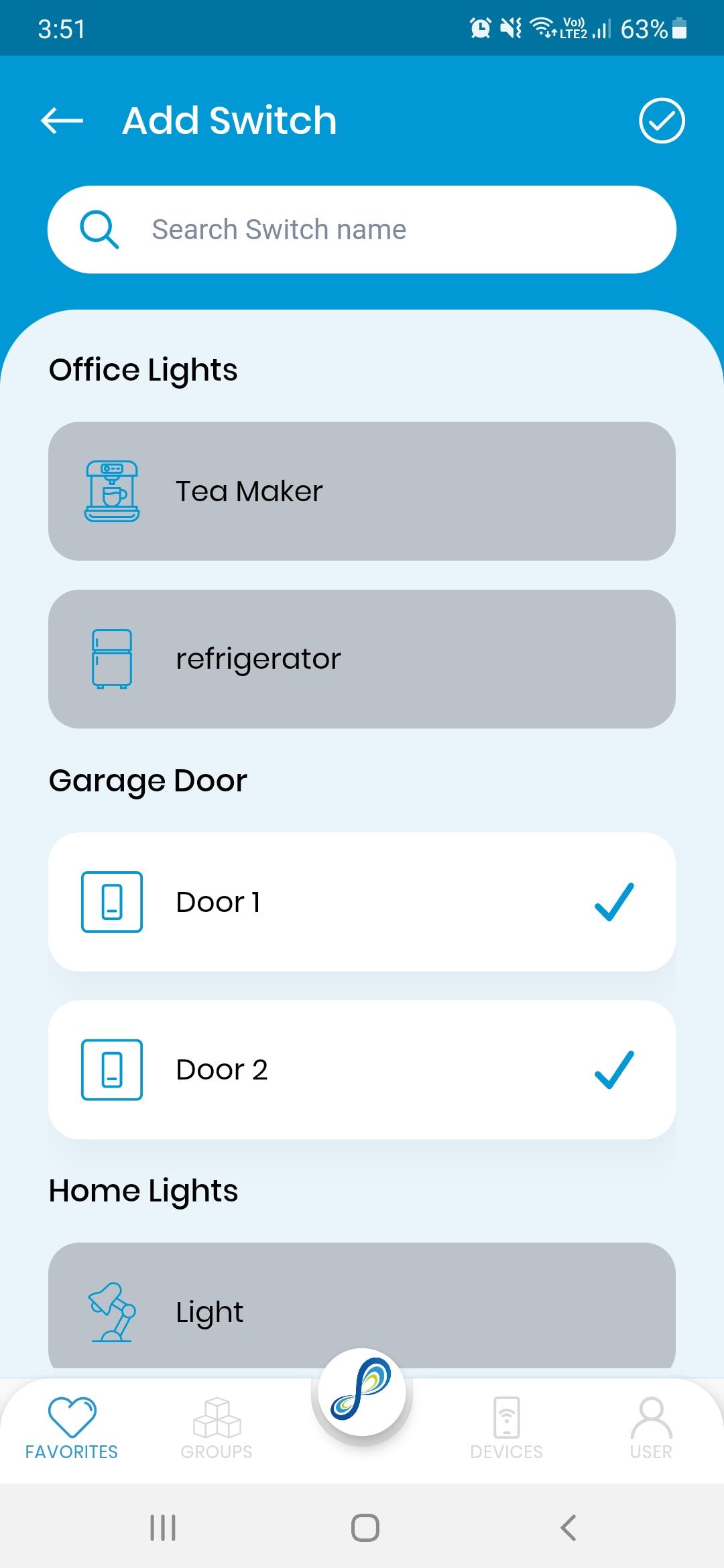Image resolution: width=724 pixels, height=1568 pixels.
Task: Confirm selection with the checkmark icon
Action: [x=662, y=121]
